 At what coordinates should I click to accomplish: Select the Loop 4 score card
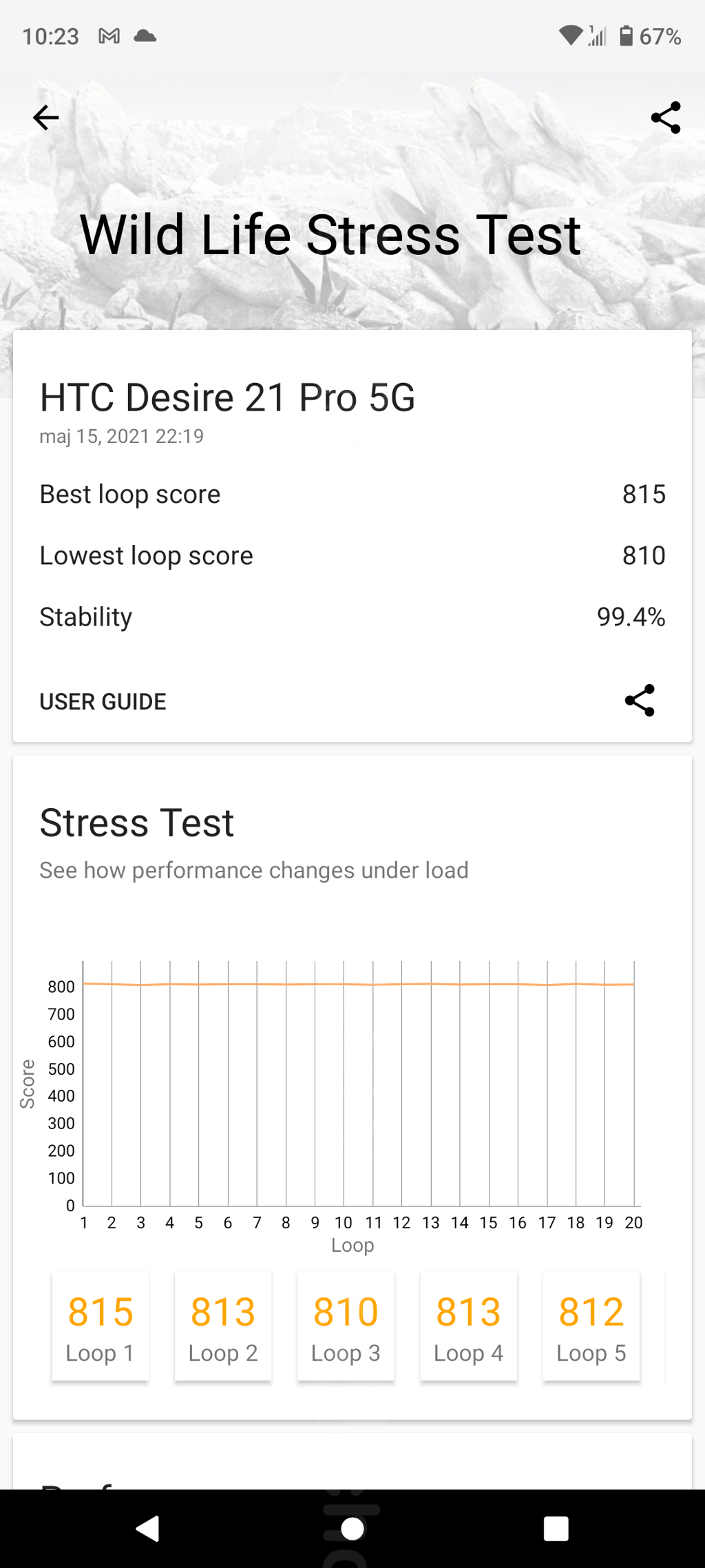coord(468,1326)
